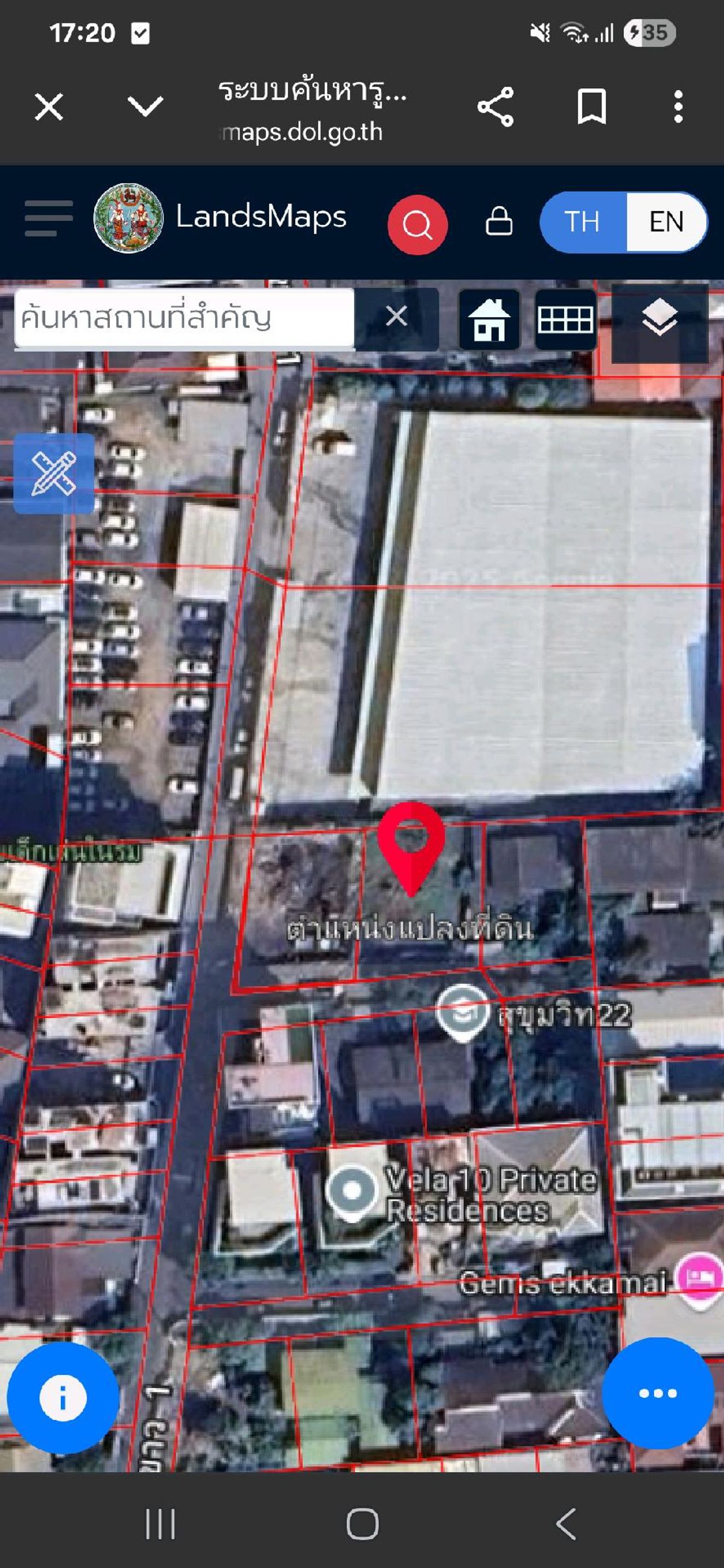Go back with system back button
The width and height of the screenshot is (724, 1568).
coord(566,1525)
